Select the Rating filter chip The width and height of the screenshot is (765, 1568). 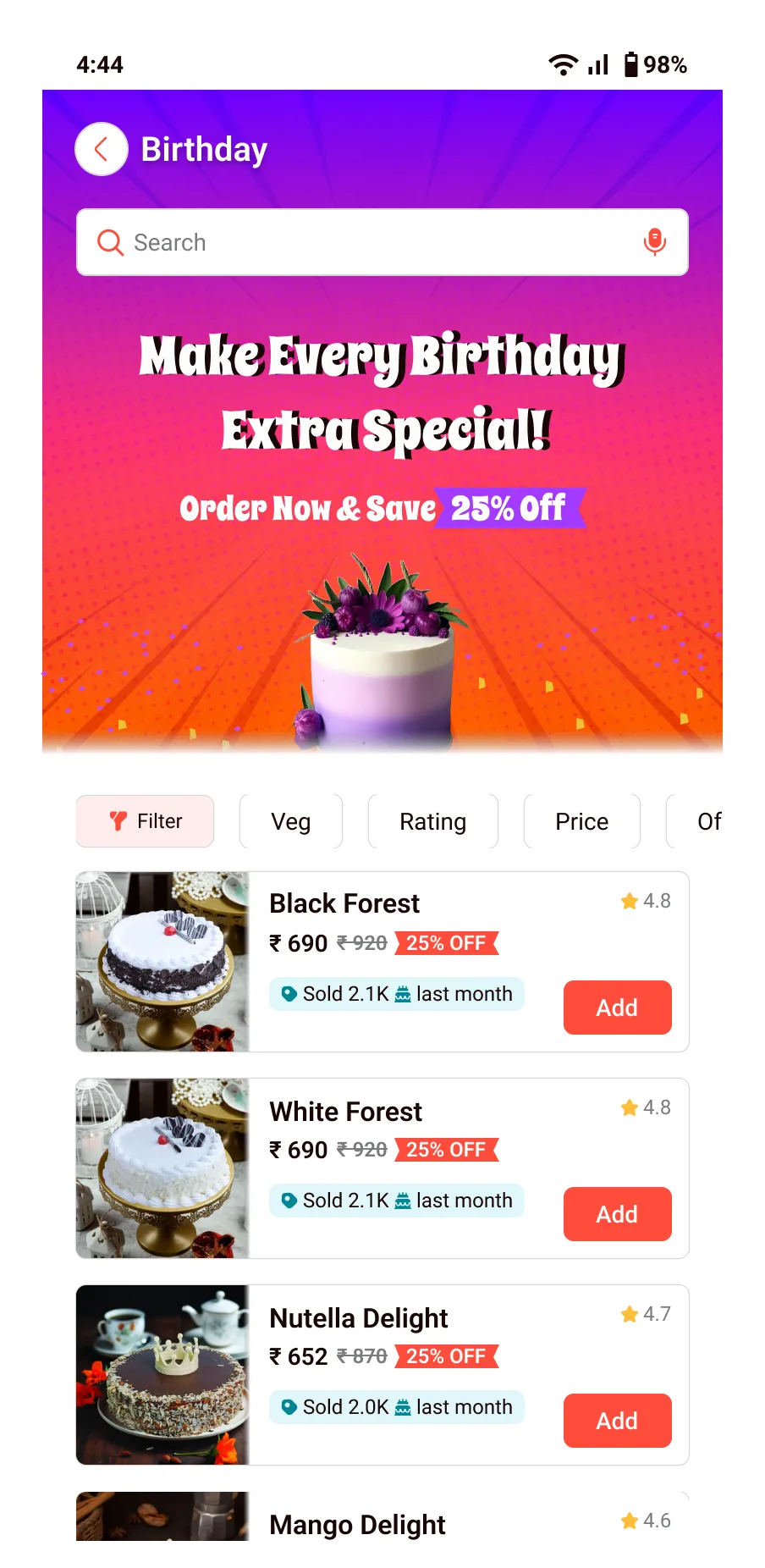point(432,821)
